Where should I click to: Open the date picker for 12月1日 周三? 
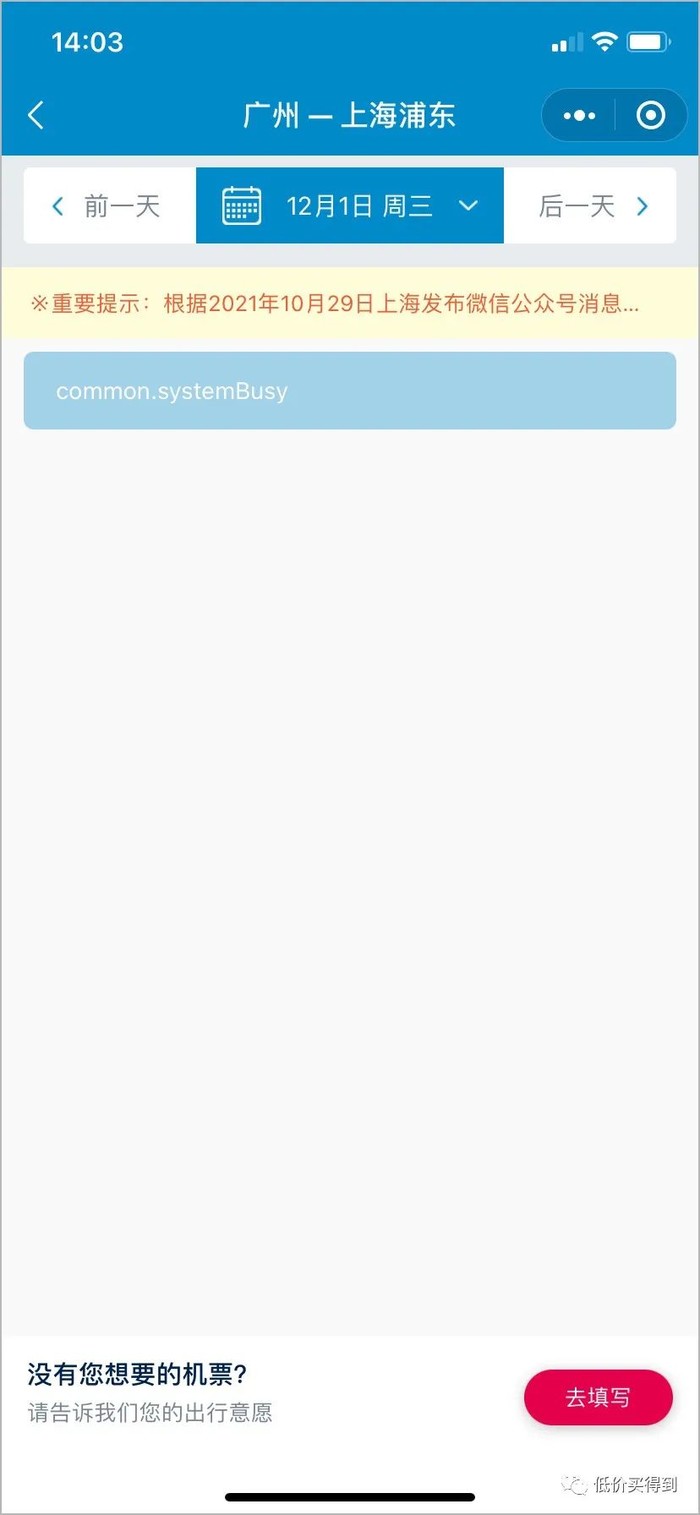(350, 206)
